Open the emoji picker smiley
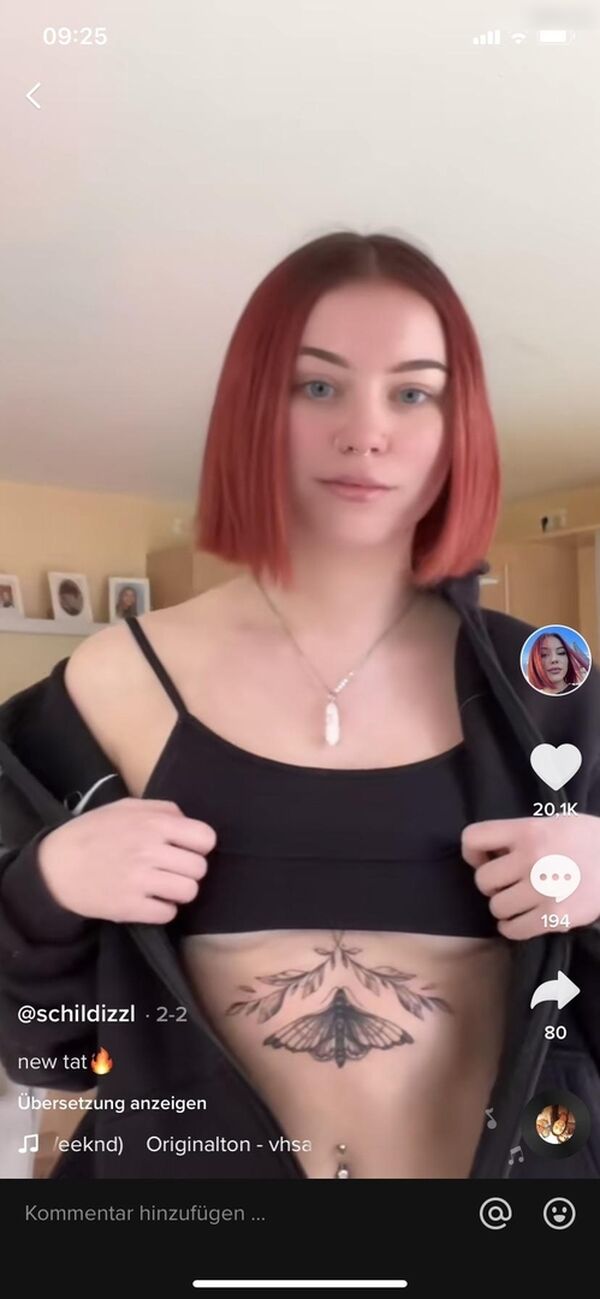Viewport: 600px width, 1299px height. pyautogui.click(x=559, y=1213)
